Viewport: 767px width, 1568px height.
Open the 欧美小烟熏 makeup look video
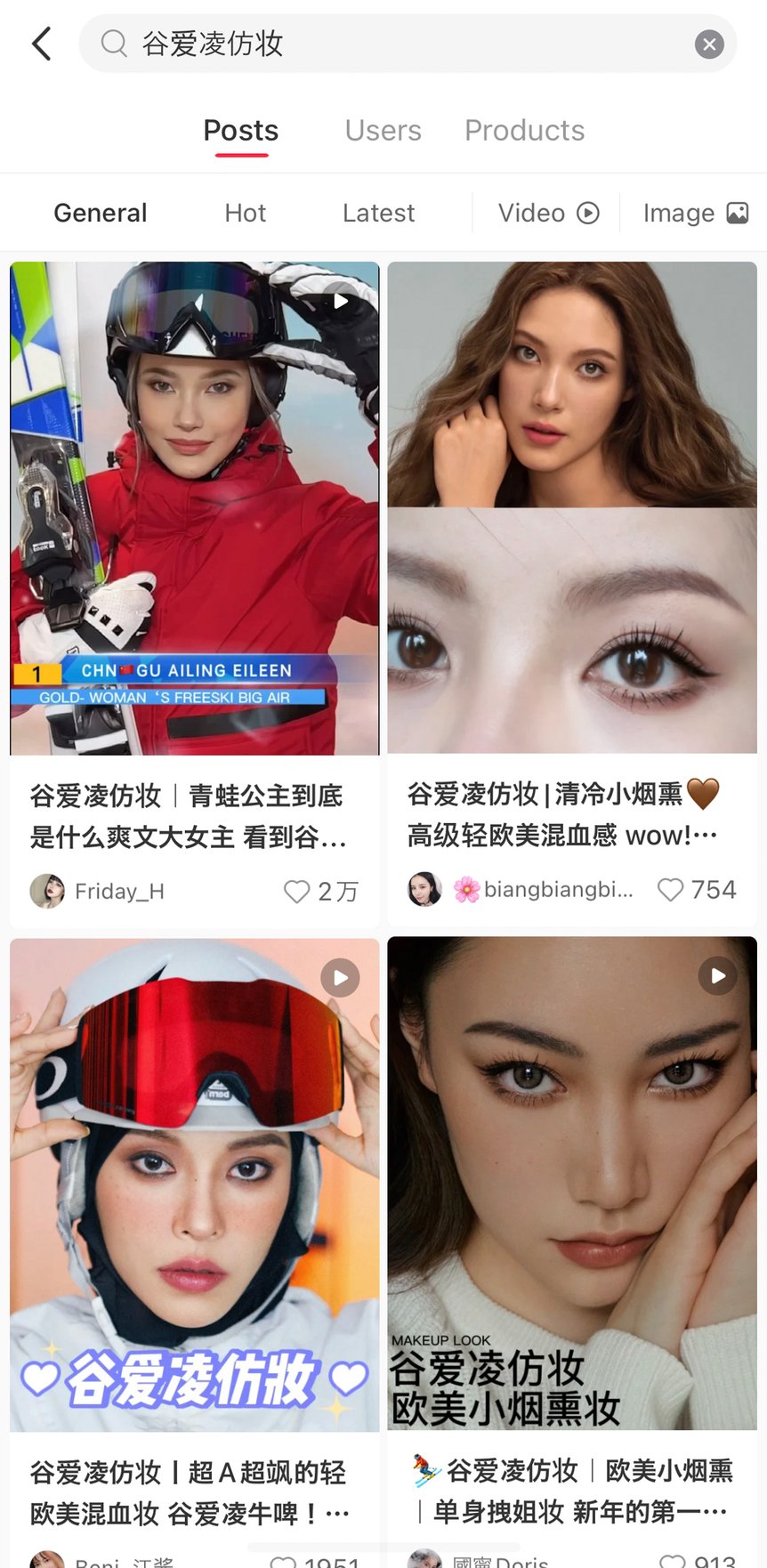(572, 1184)
